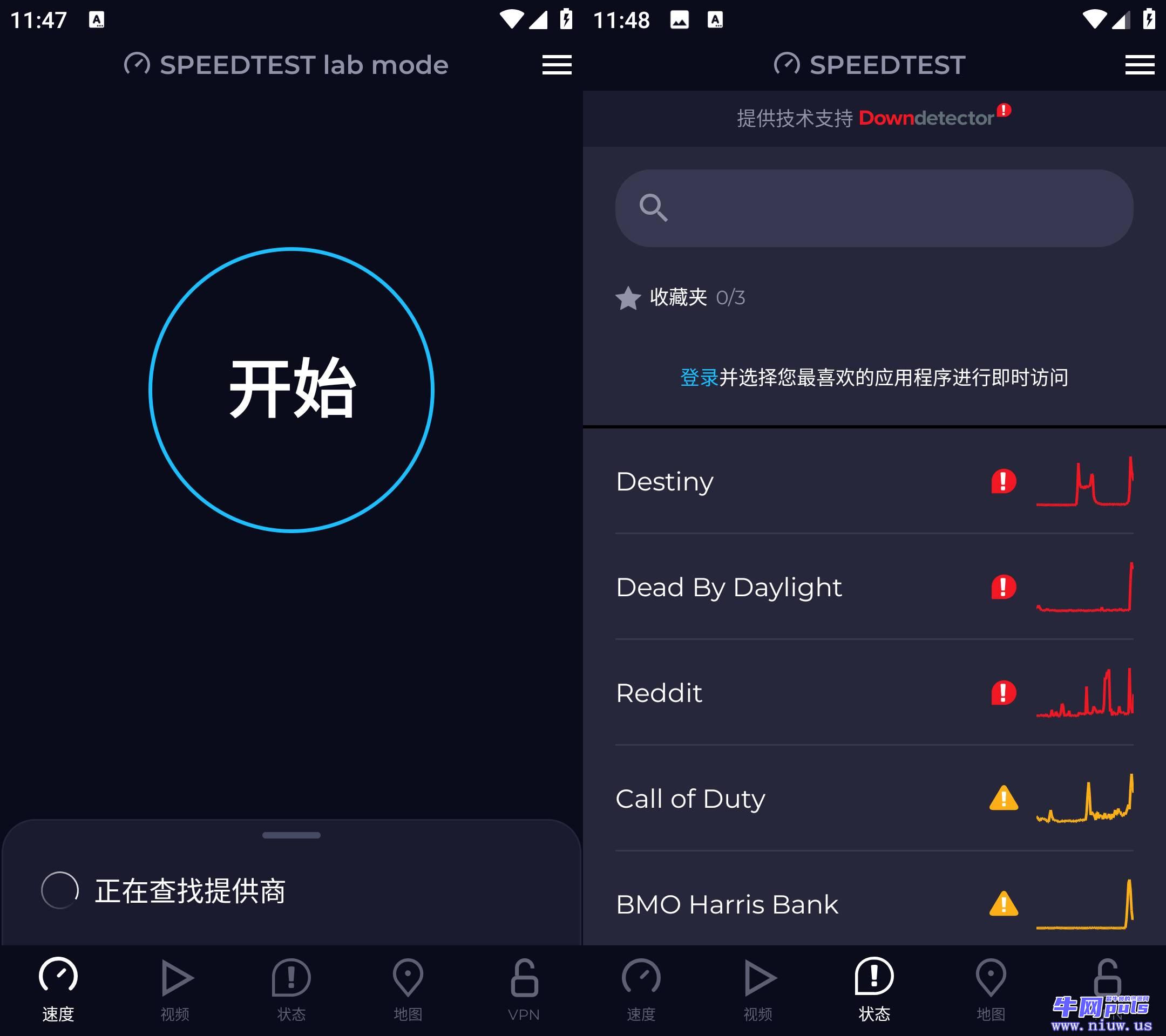Tap the 开始 start button
The width and height of the screenshot is (1166, 1036).
(x=291, y=390)
